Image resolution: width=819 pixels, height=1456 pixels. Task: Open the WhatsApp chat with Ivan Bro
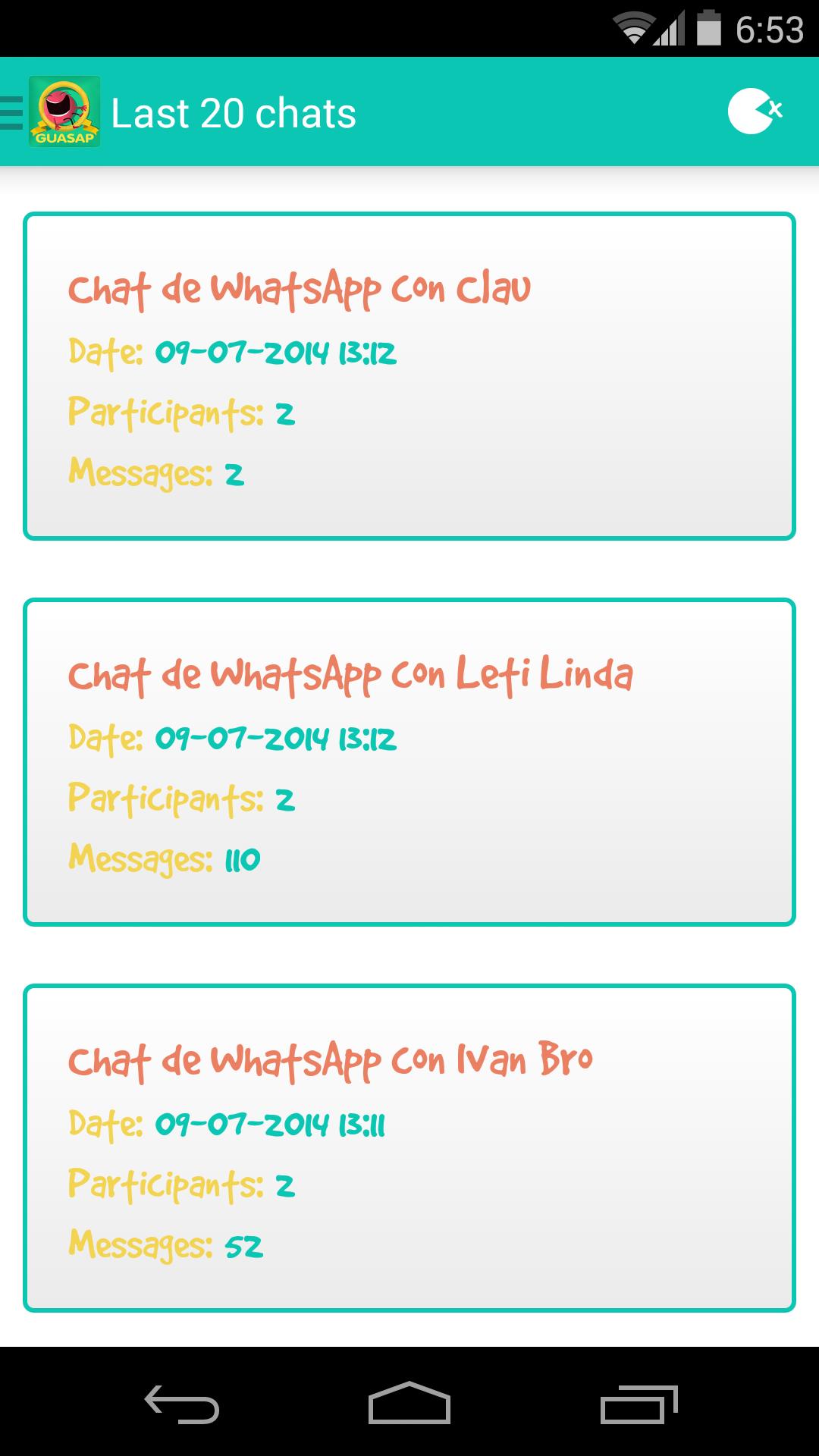coord(409,1148)
